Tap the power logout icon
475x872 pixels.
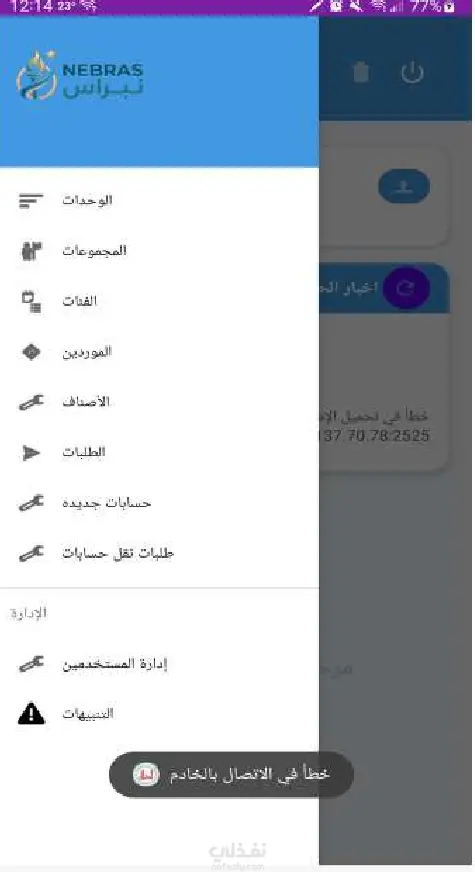coord(412,73)
